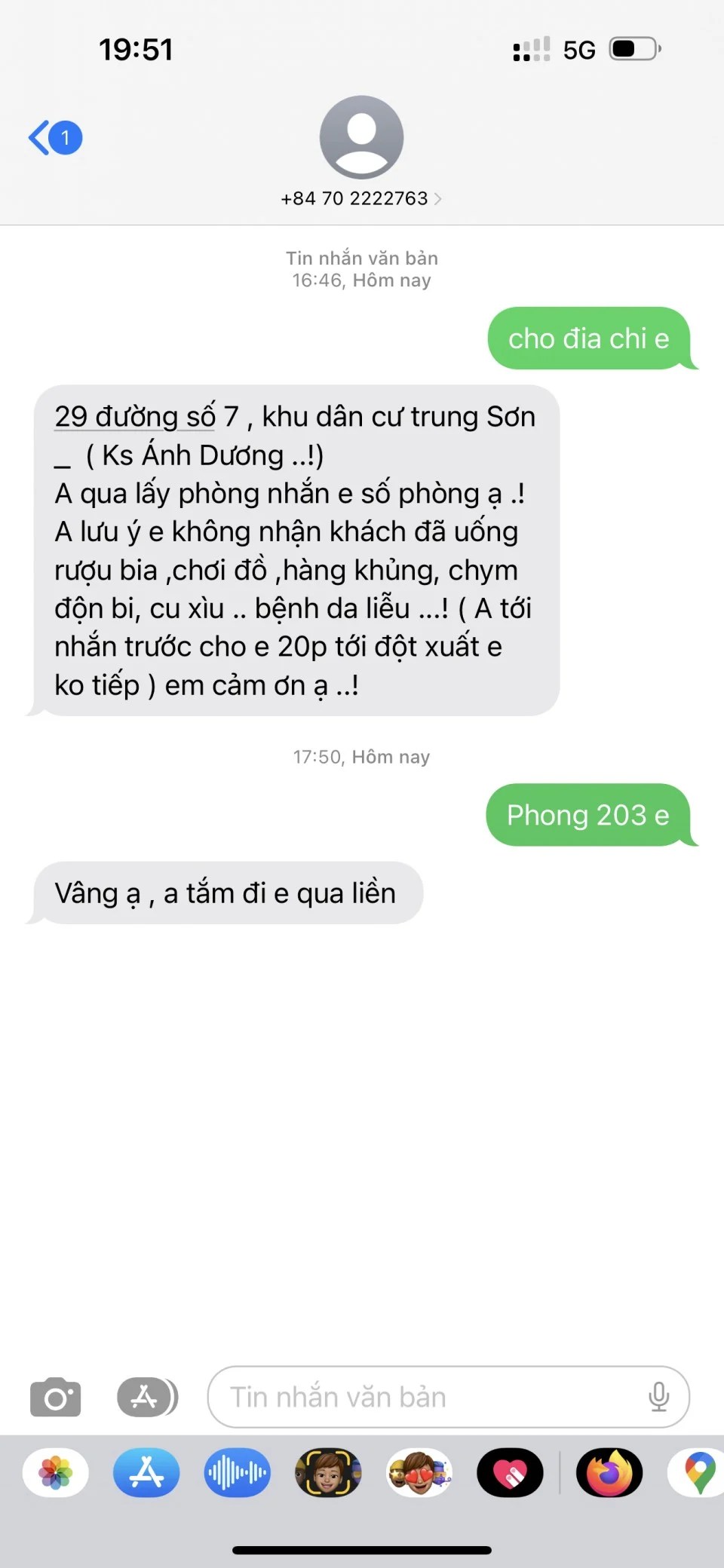Open Digital Touch heart app
This screenshot has height=1568, width=724.
click(x=510, y=1472)
